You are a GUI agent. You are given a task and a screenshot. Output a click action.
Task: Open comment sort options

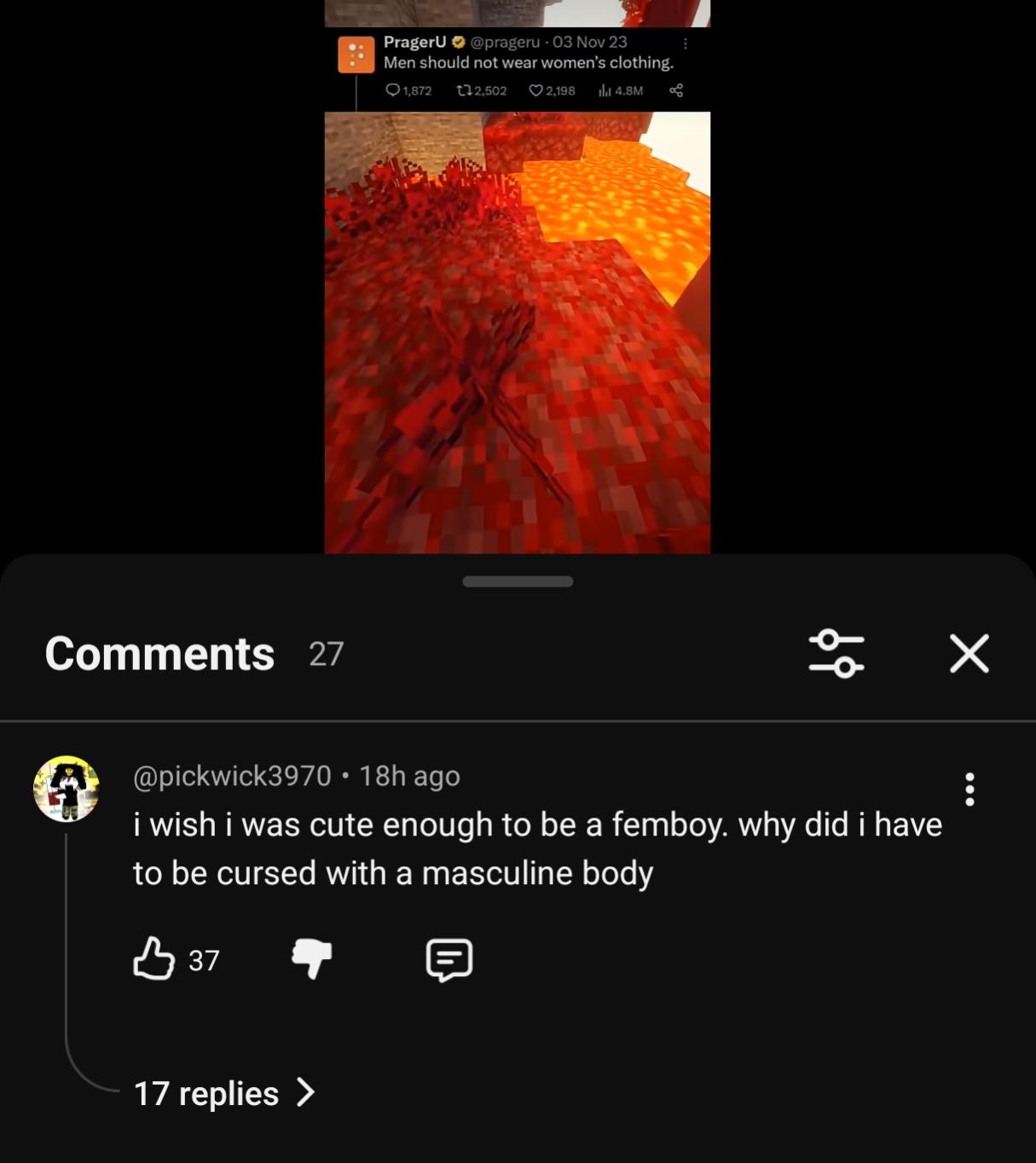(x=836, y=654)
